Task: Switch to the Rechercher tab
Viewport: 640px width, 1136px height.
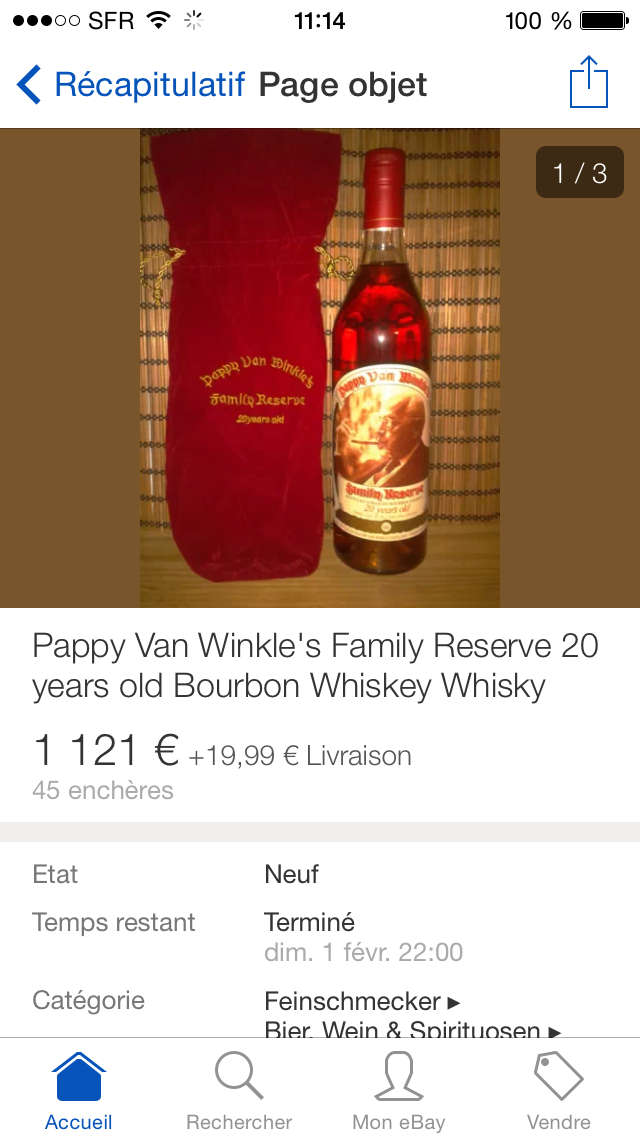Action: click(239, 1090)
